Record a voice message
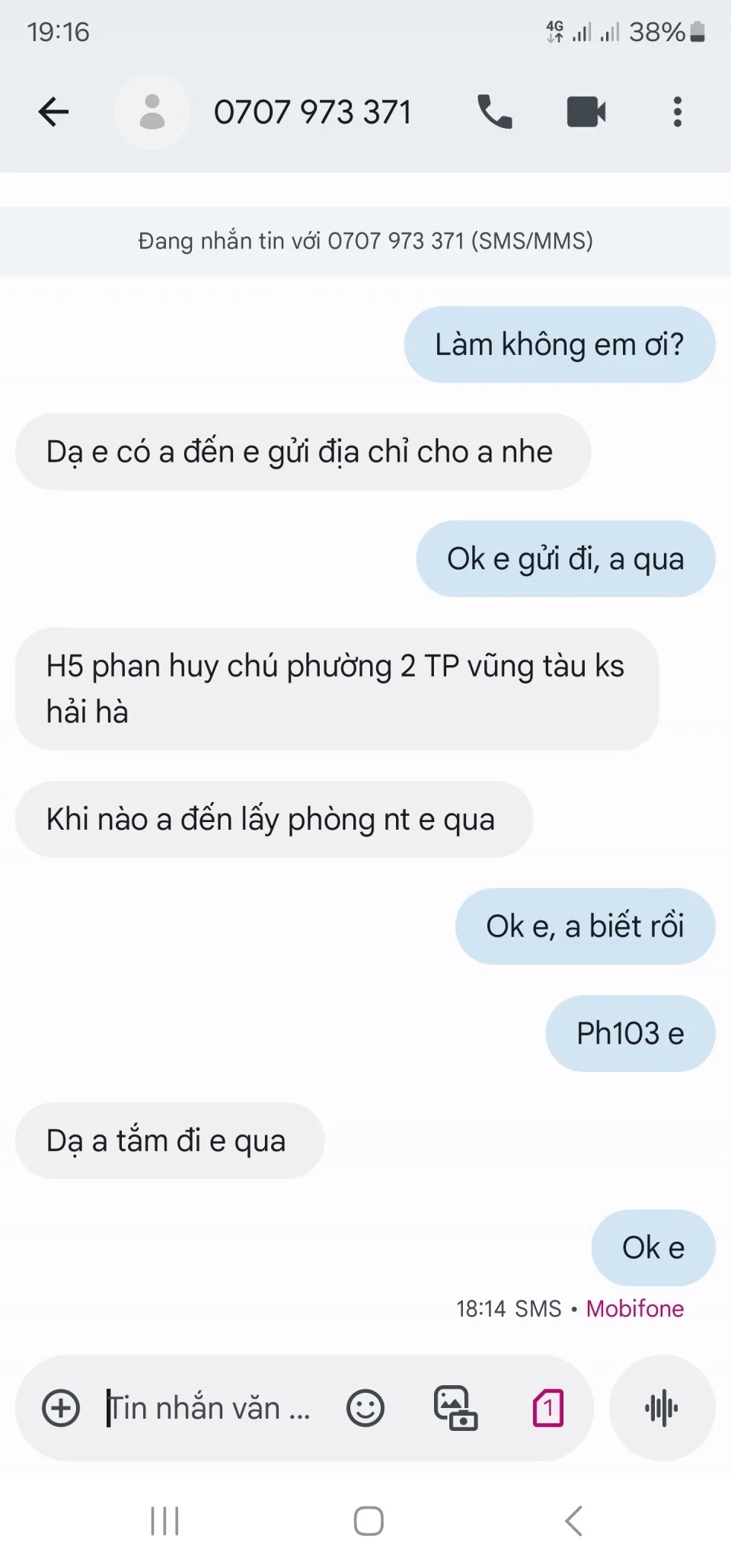 point(661,1407)
